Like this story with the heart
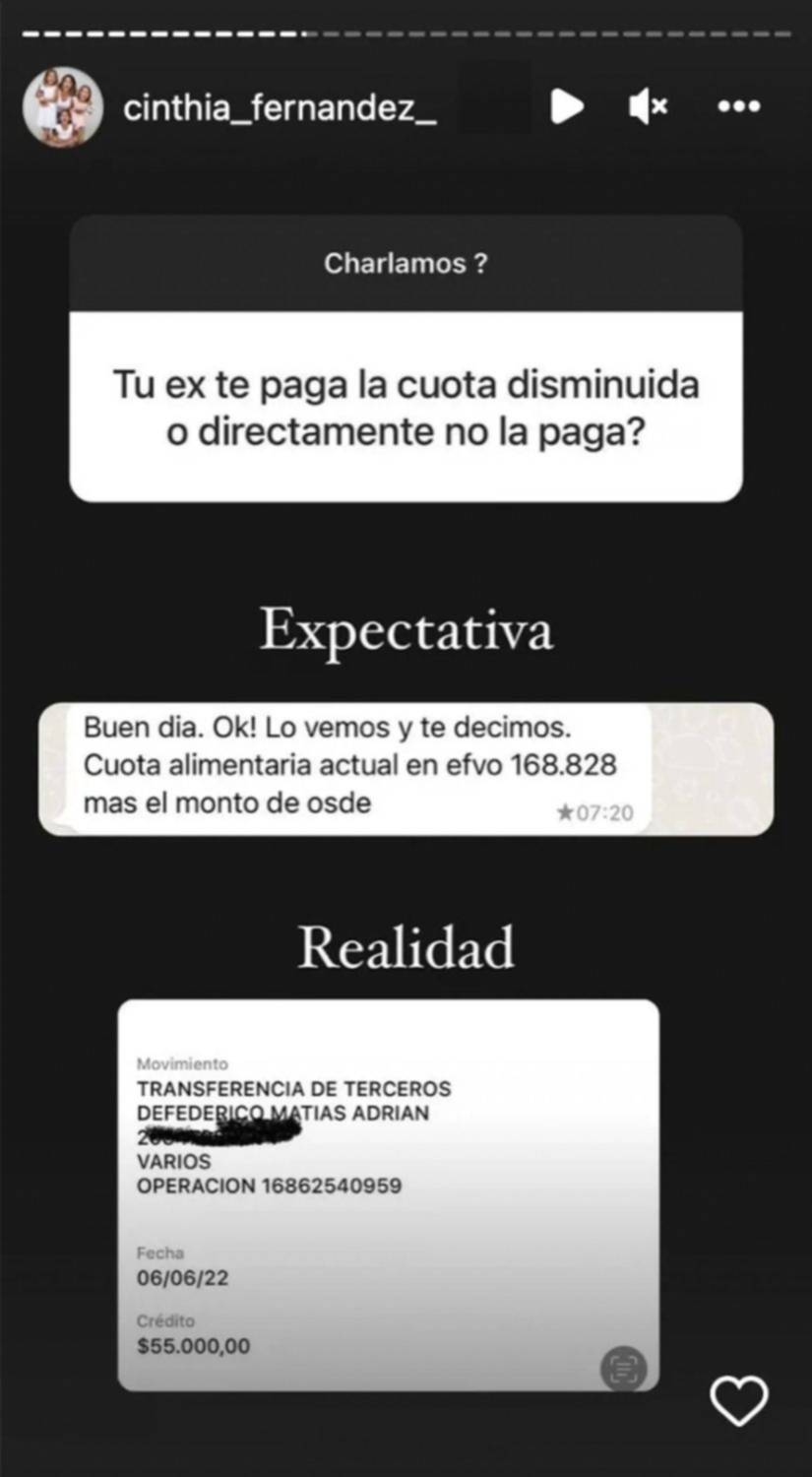The height and width of the screenshot is (1477, 812). tap(738, 1401)
